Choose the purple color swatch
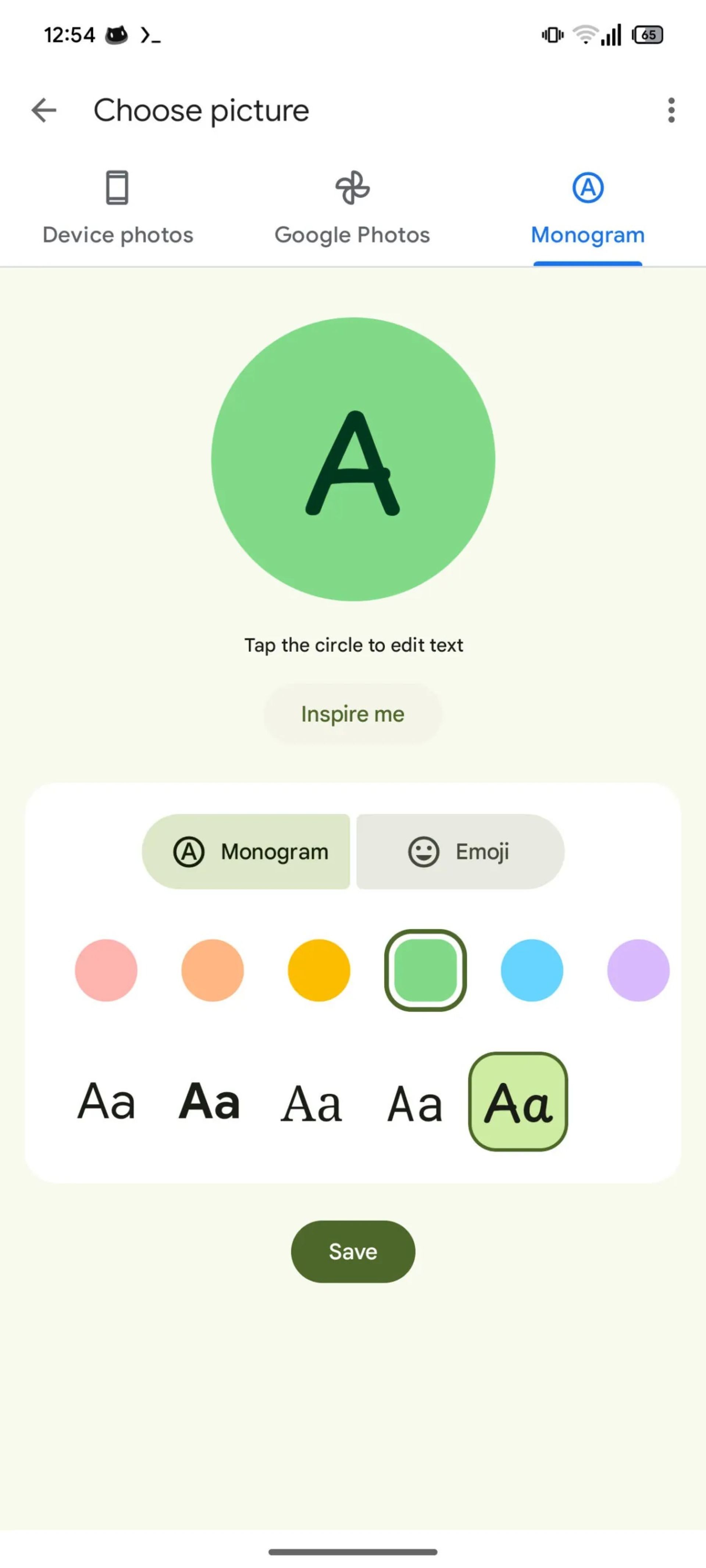This screenshot has width=706, height=1568. pyautogui.click(x=638, y=970)
